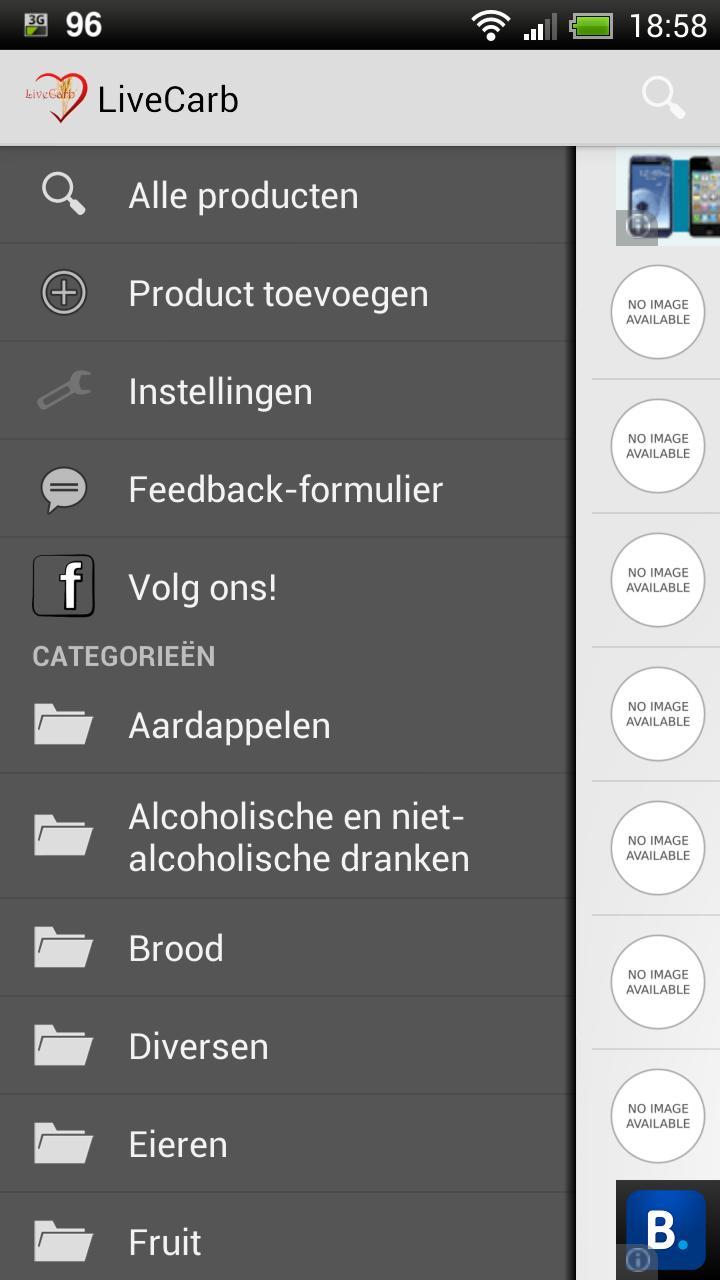Image resolution: width=720 pixels, height=1280 pixels.
Task: Open the Aardappelen category
Action: tap(229, 724)
